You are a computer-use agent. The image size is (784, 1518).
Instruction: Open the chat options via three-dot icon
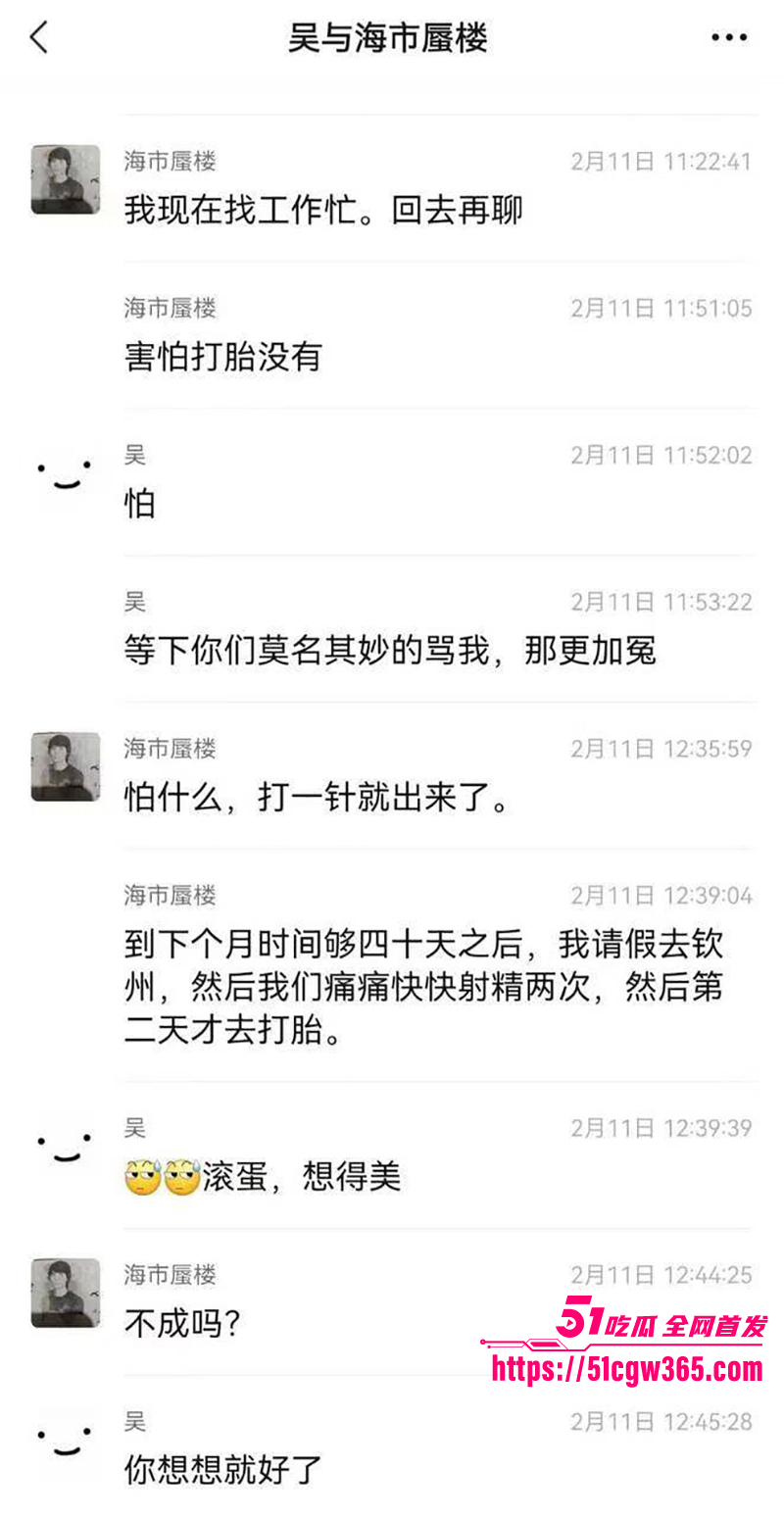[x=728, y=37]
